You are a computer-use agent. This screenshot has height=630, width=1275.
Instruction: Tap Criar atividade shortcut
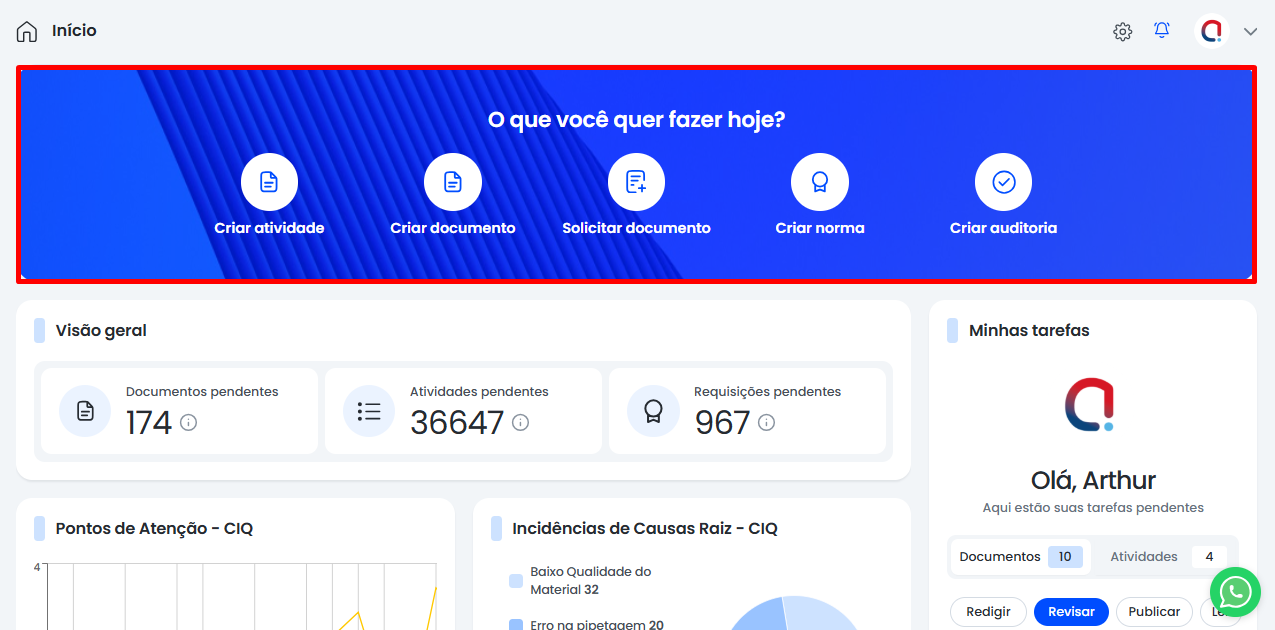click(x=269, y=182)
